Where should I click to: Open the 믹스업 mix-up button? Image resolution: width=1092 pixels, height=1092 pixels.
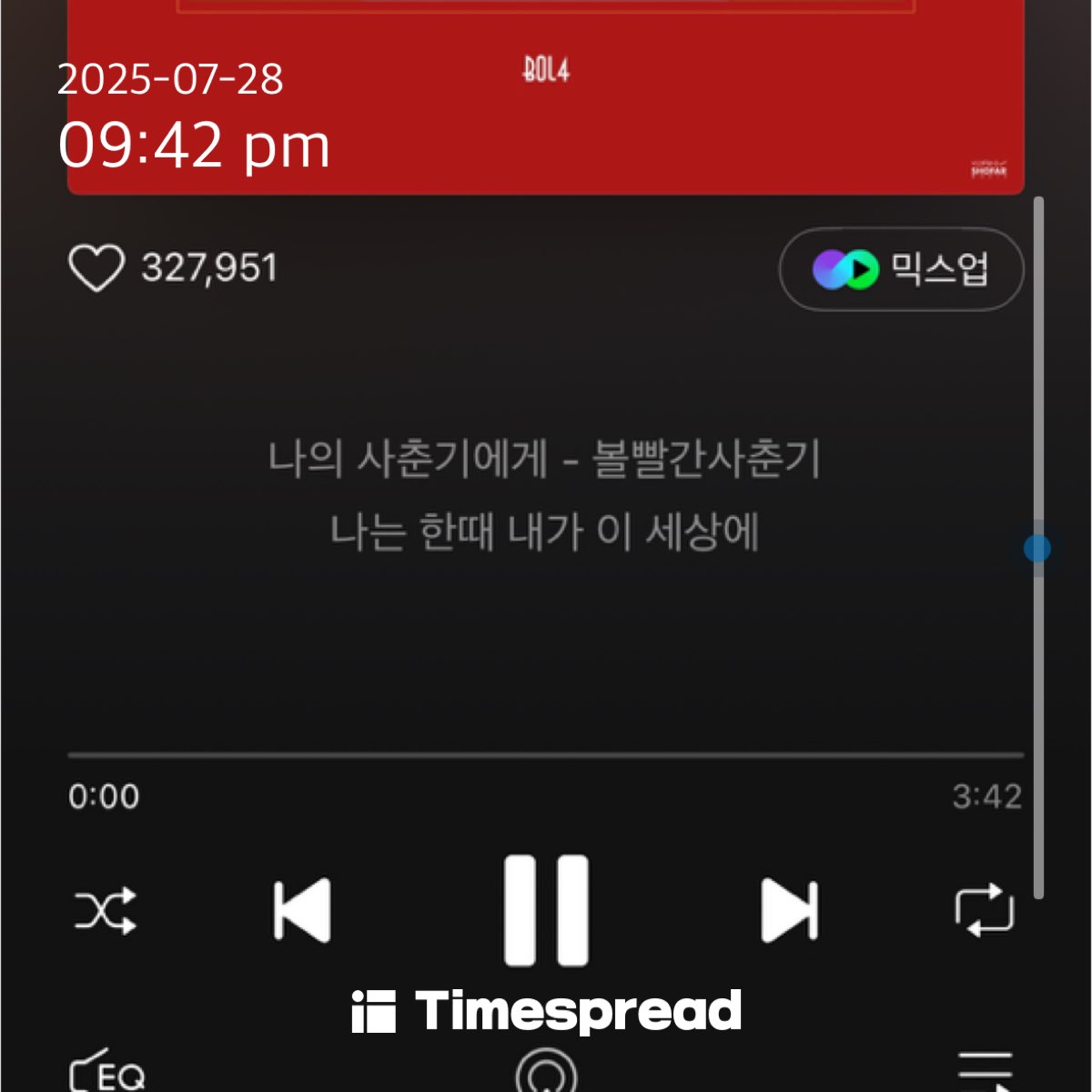tap(901, 269)
